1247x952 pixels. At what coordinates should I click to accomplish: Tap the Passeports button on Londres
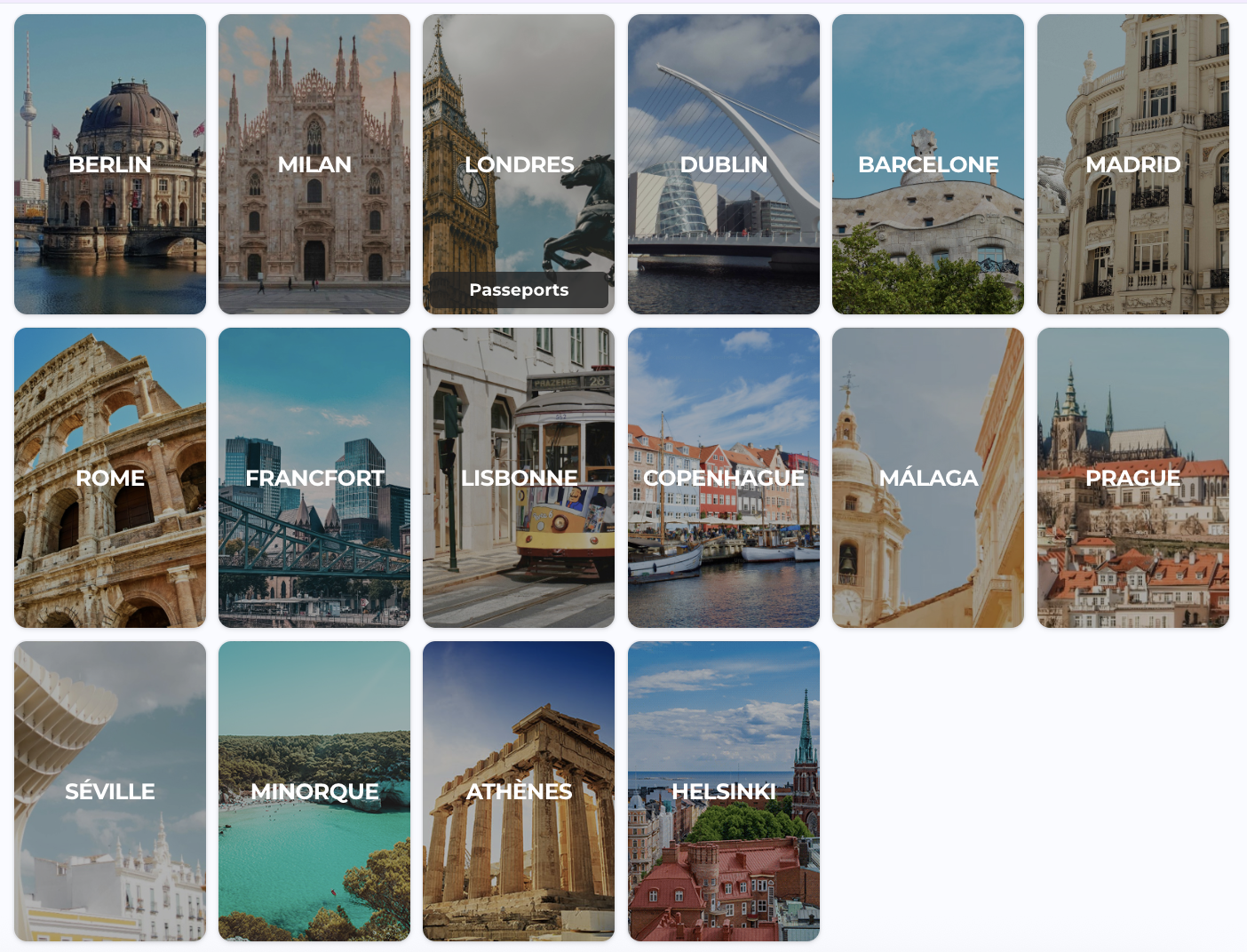pyautogui.click(x=519, y=290)
